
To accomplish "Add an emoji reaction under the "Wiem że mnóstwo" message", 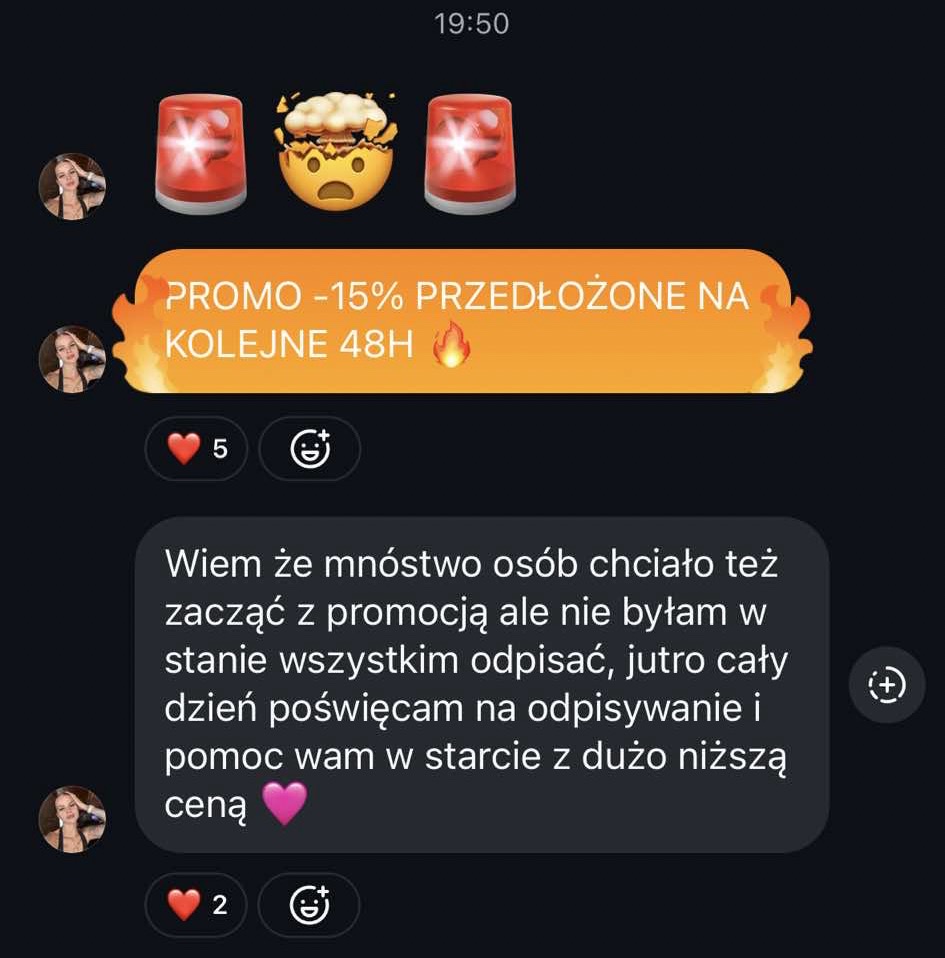I will [x=310, y=905].
